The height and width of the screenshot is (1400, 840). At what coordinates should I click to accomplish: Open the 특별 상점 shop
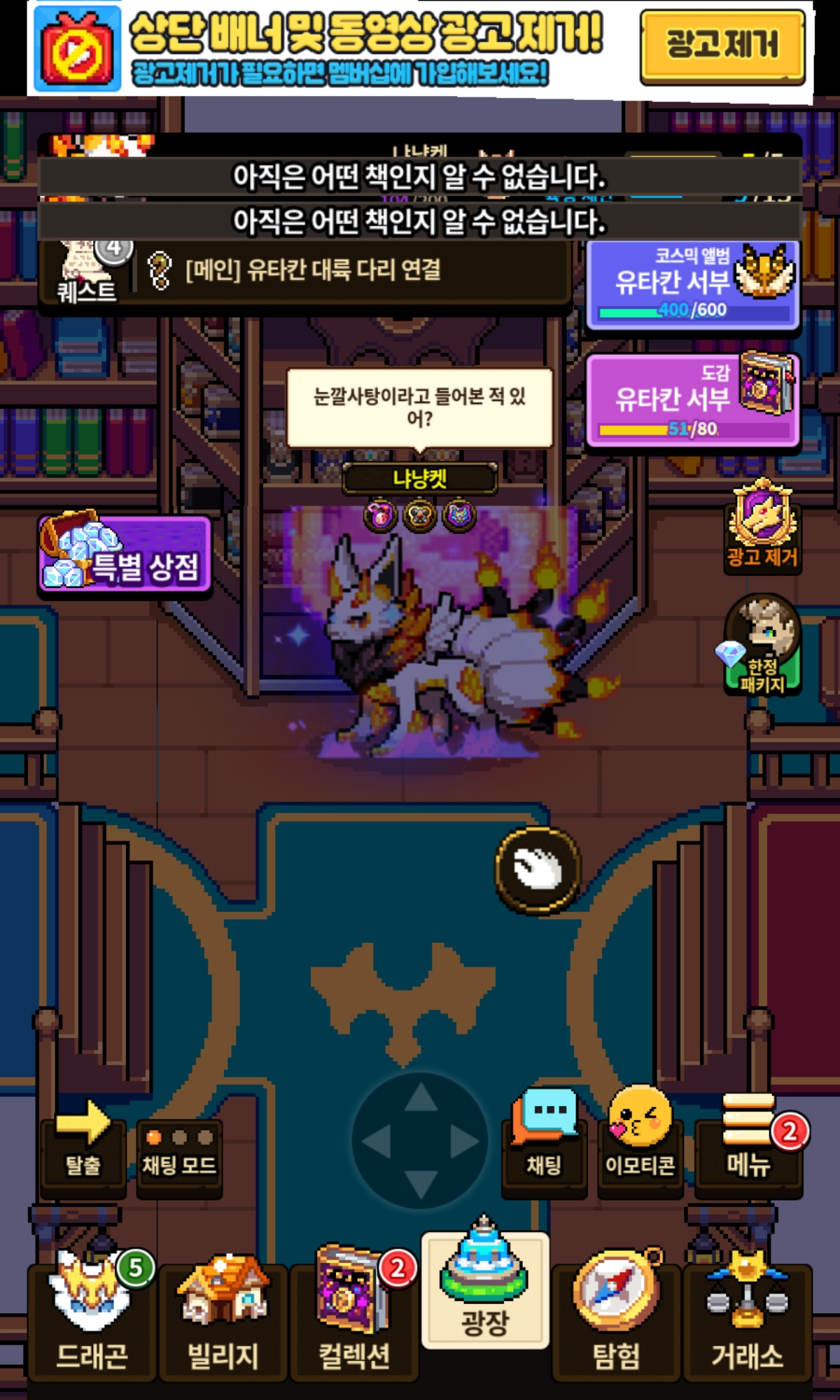coord(125,554)
